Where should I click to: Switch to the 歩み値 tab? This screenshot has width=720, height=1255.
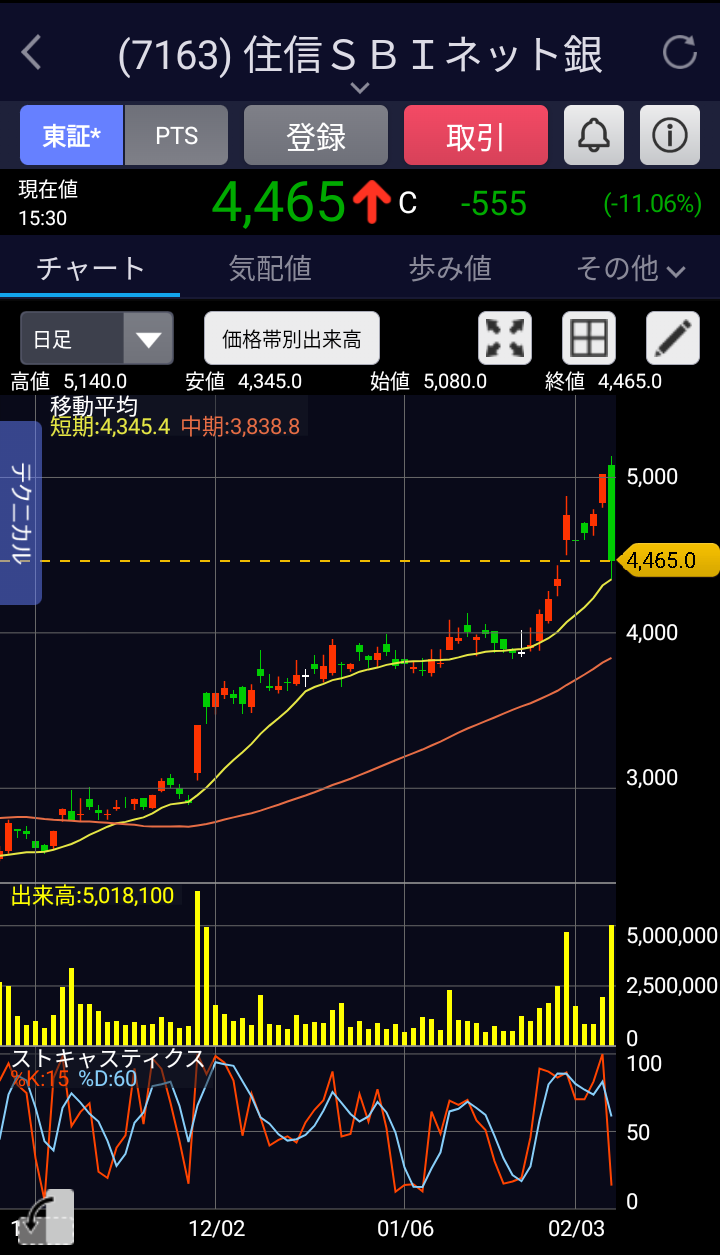(450, 268)
